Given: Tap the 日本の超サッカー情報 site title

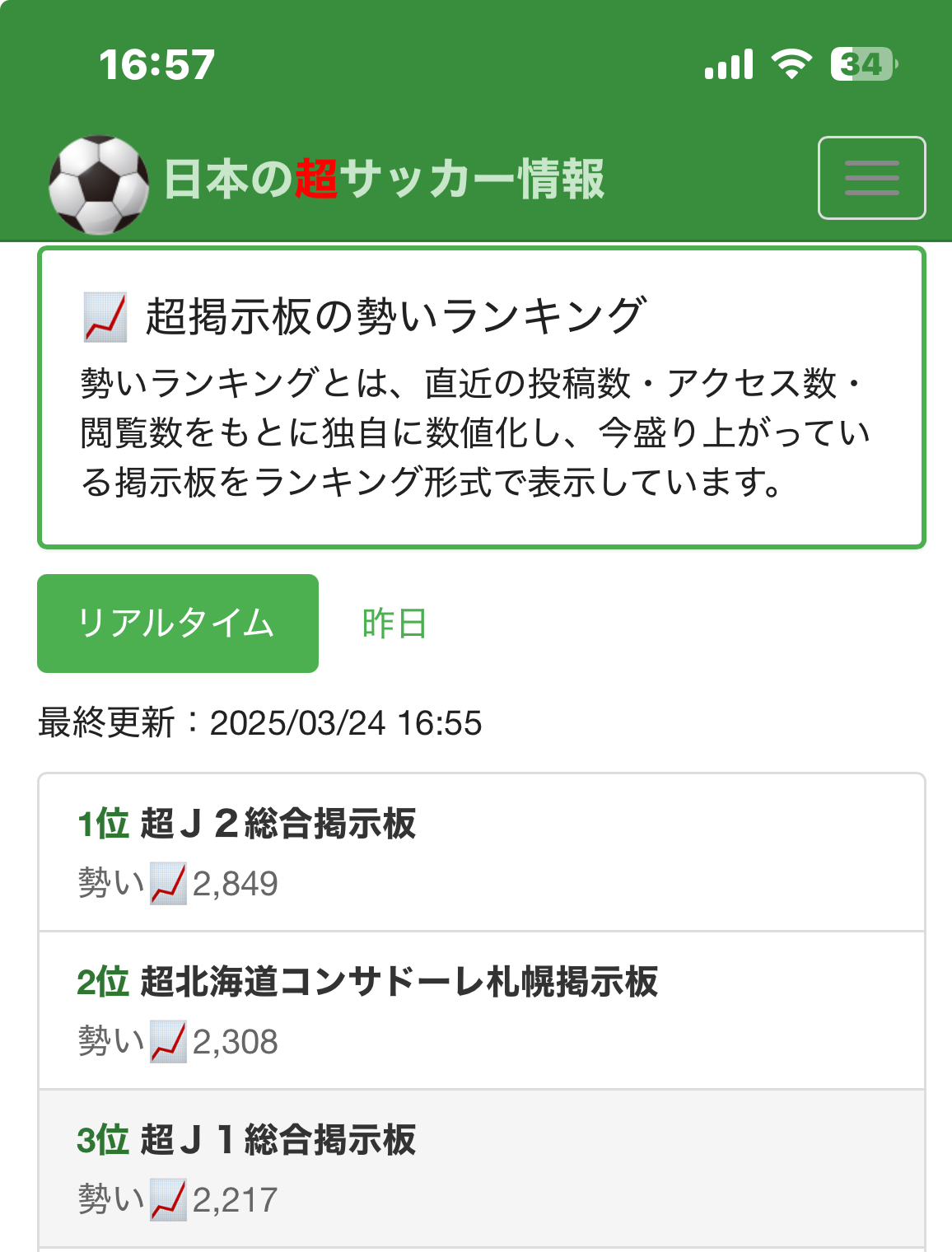Looking at the screenshot, I should pos(384,180).
